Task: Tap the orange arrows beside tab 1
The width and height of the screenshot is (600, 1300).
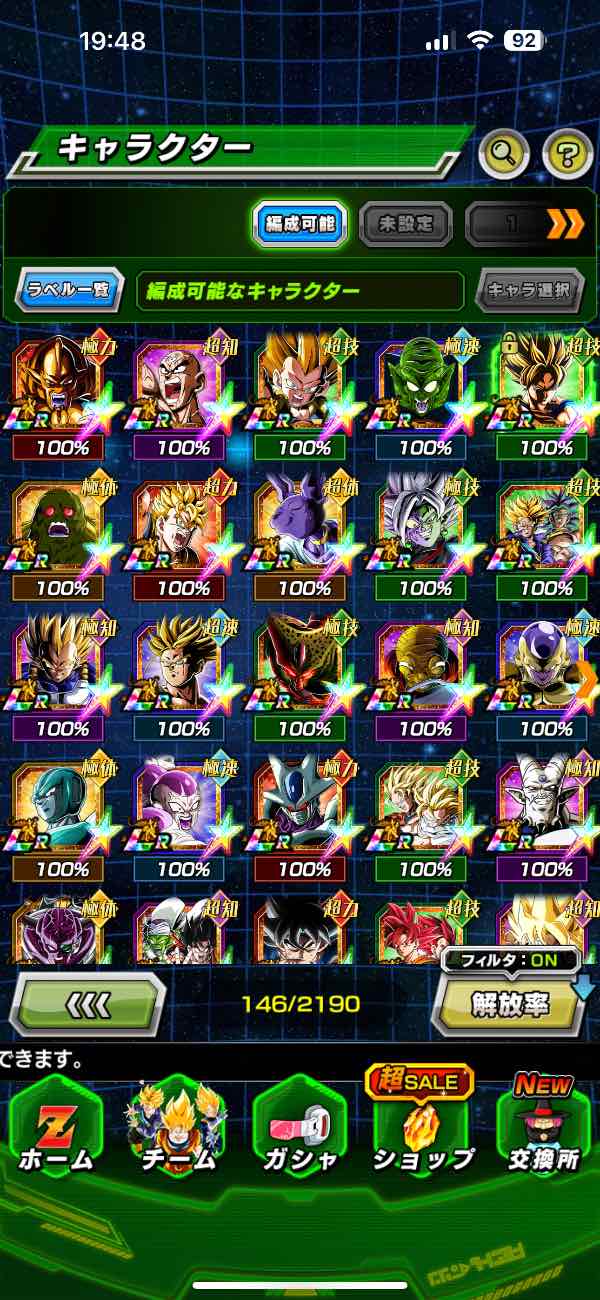Action: click(565, 224)
